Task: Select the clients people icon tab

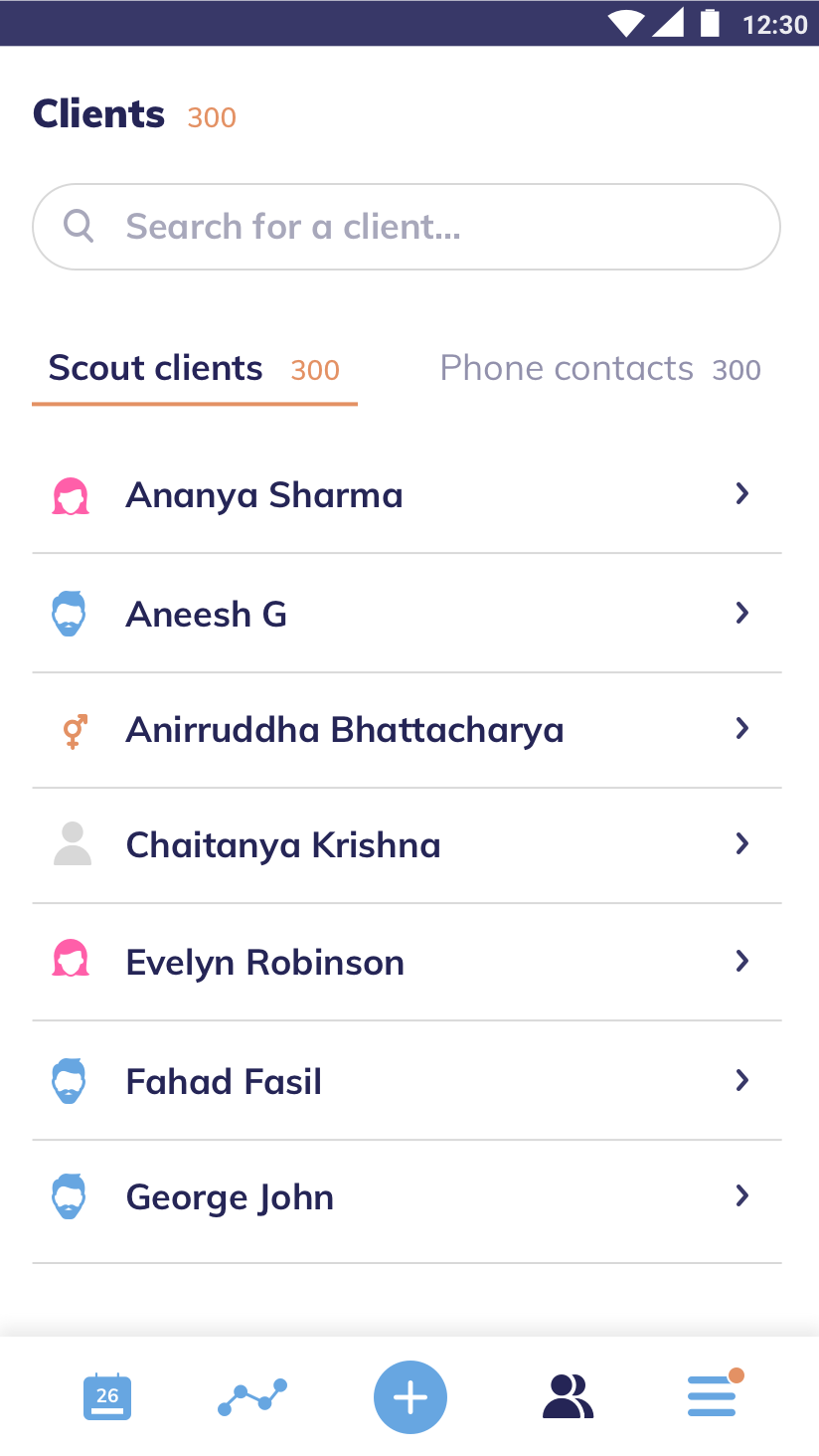Action: (568, 1396)
